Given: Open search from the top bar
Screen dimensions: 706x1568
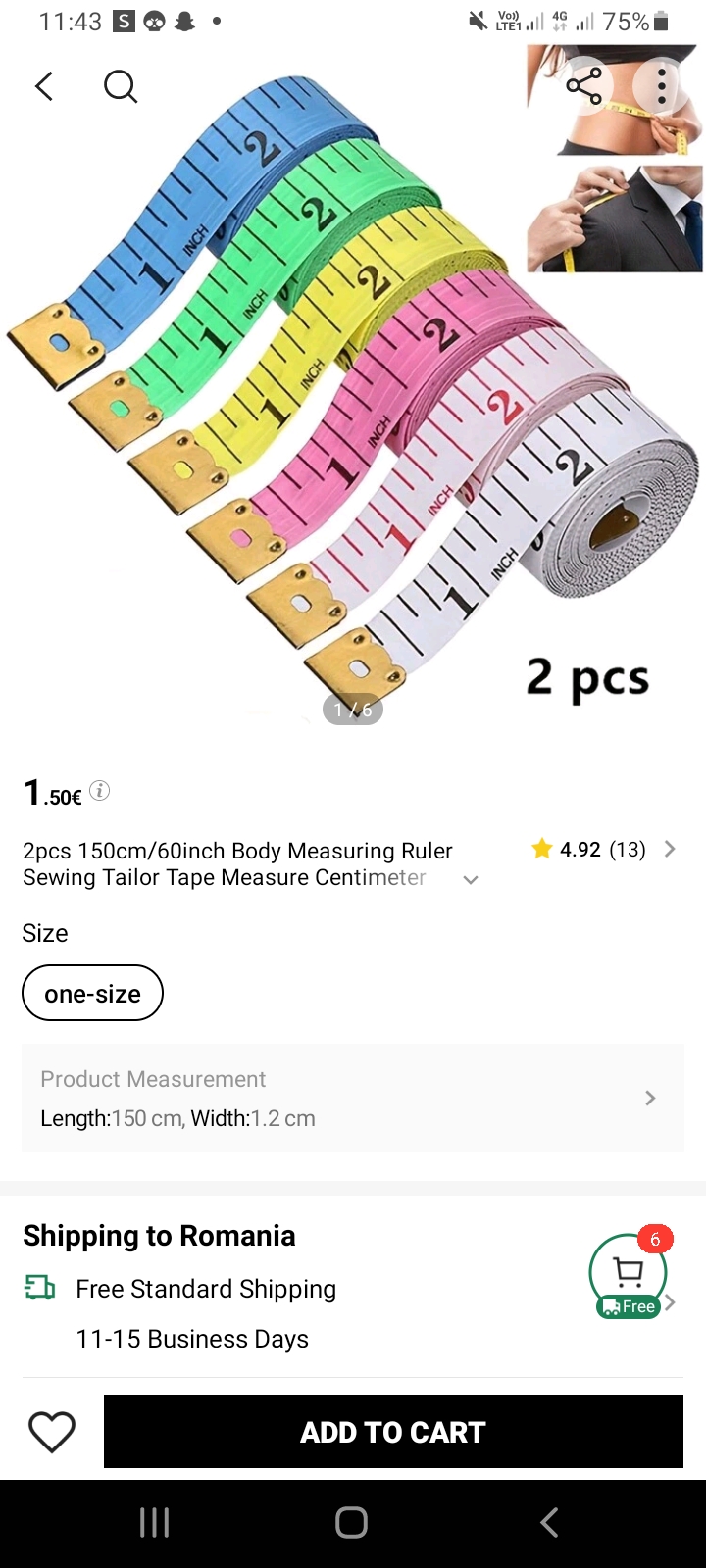Looking at the screenshot, I should pyautogui.click(x=120, y=86).
